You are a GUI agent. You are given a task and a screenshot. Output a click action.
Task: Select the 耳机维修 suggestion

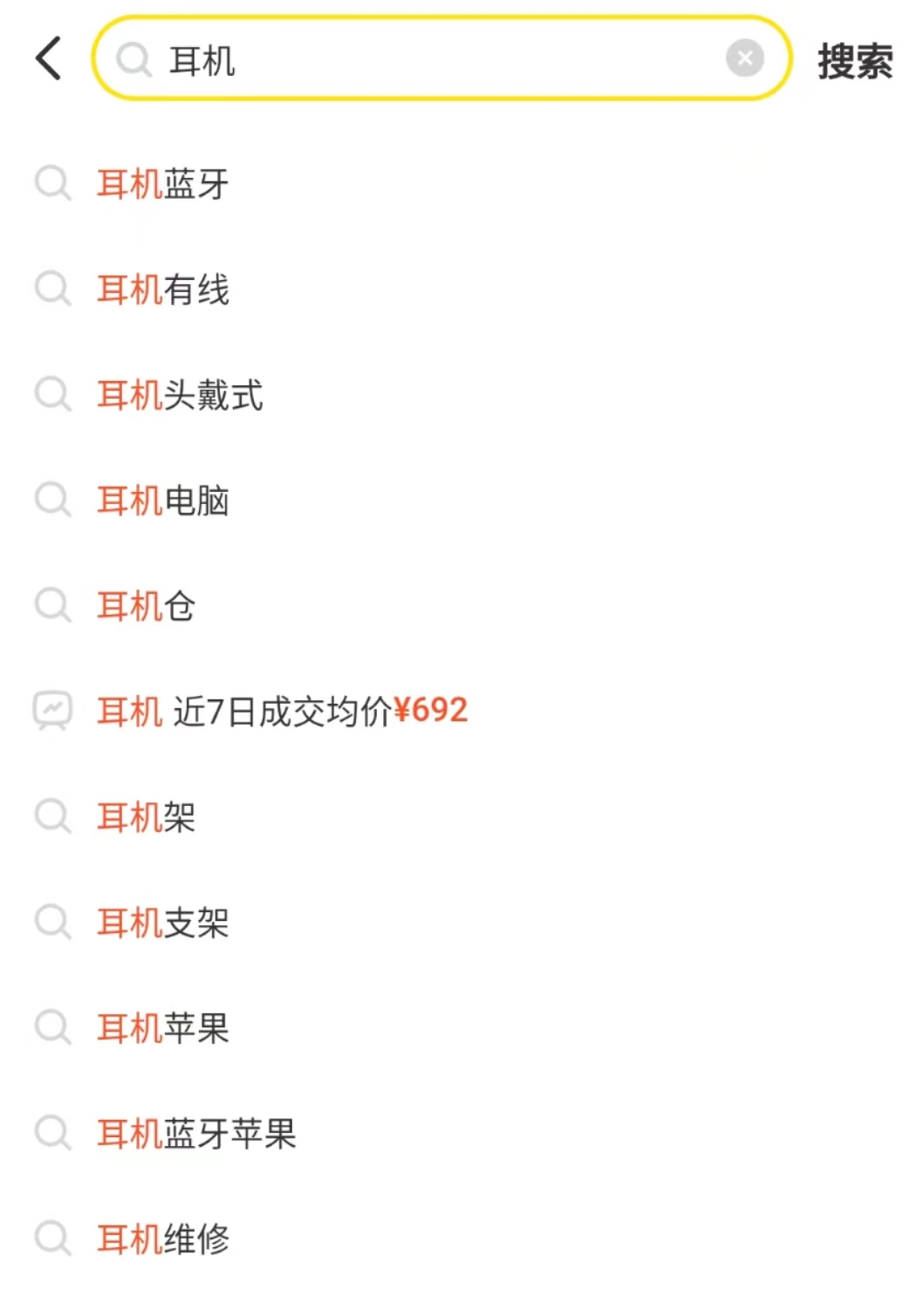(162, 1238)
